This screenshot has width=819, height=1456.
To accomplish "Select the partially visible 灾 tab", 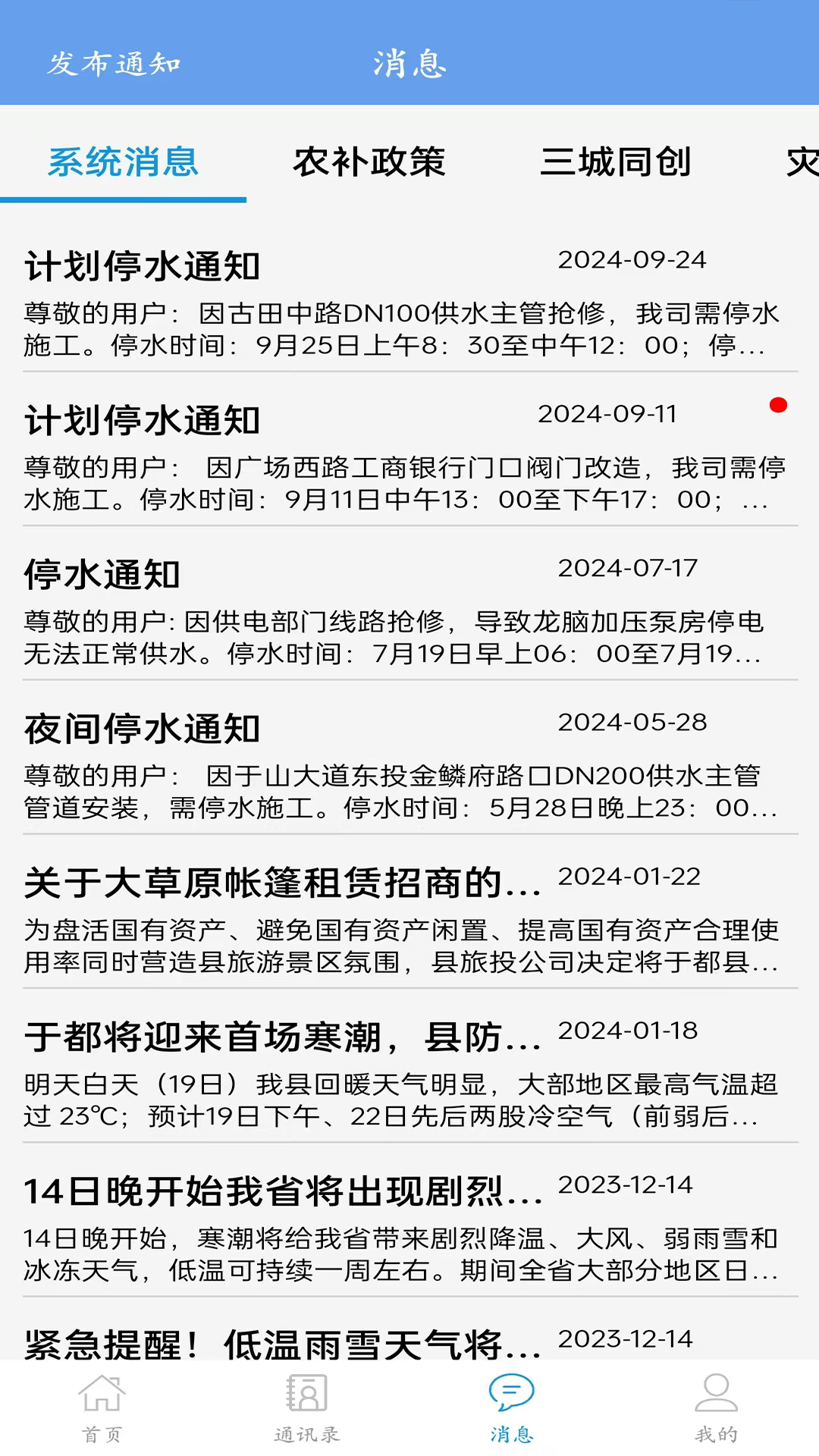I will 801,162.
